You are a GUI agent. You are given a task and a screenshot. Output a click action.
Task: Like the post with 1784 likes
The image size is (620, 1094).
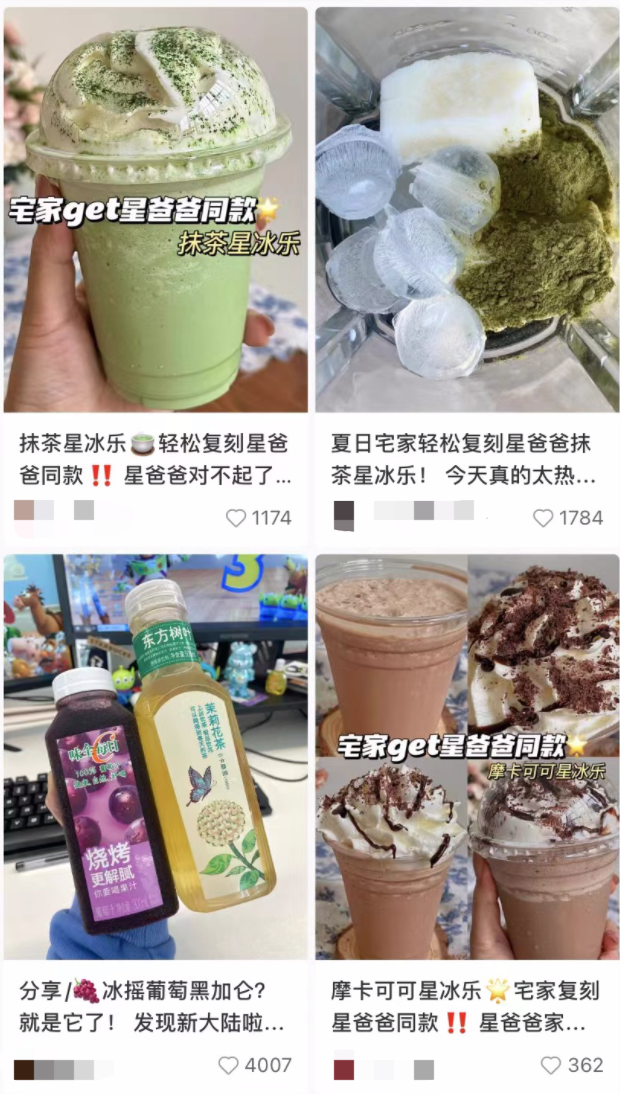pos(543,518)
